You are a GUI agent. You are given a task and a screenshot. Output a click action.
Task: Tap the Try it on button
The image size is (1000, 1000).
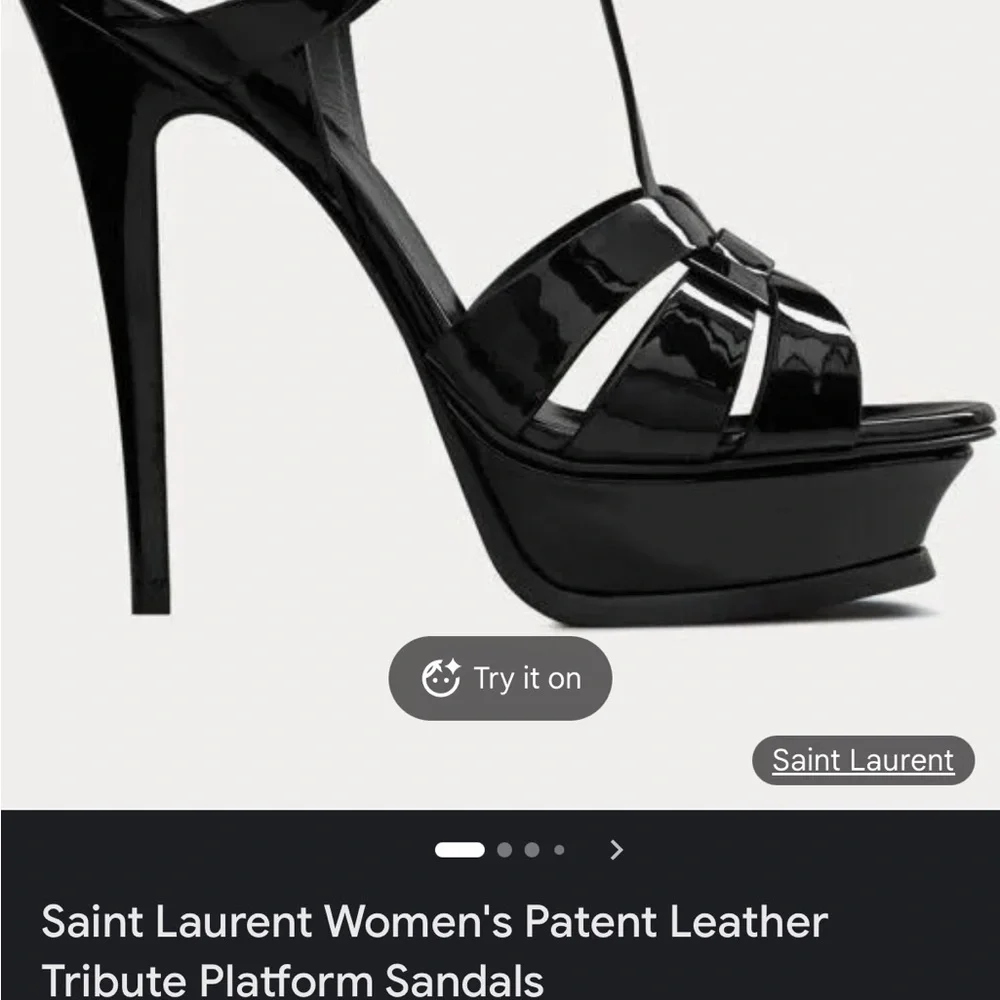point(500,679)
